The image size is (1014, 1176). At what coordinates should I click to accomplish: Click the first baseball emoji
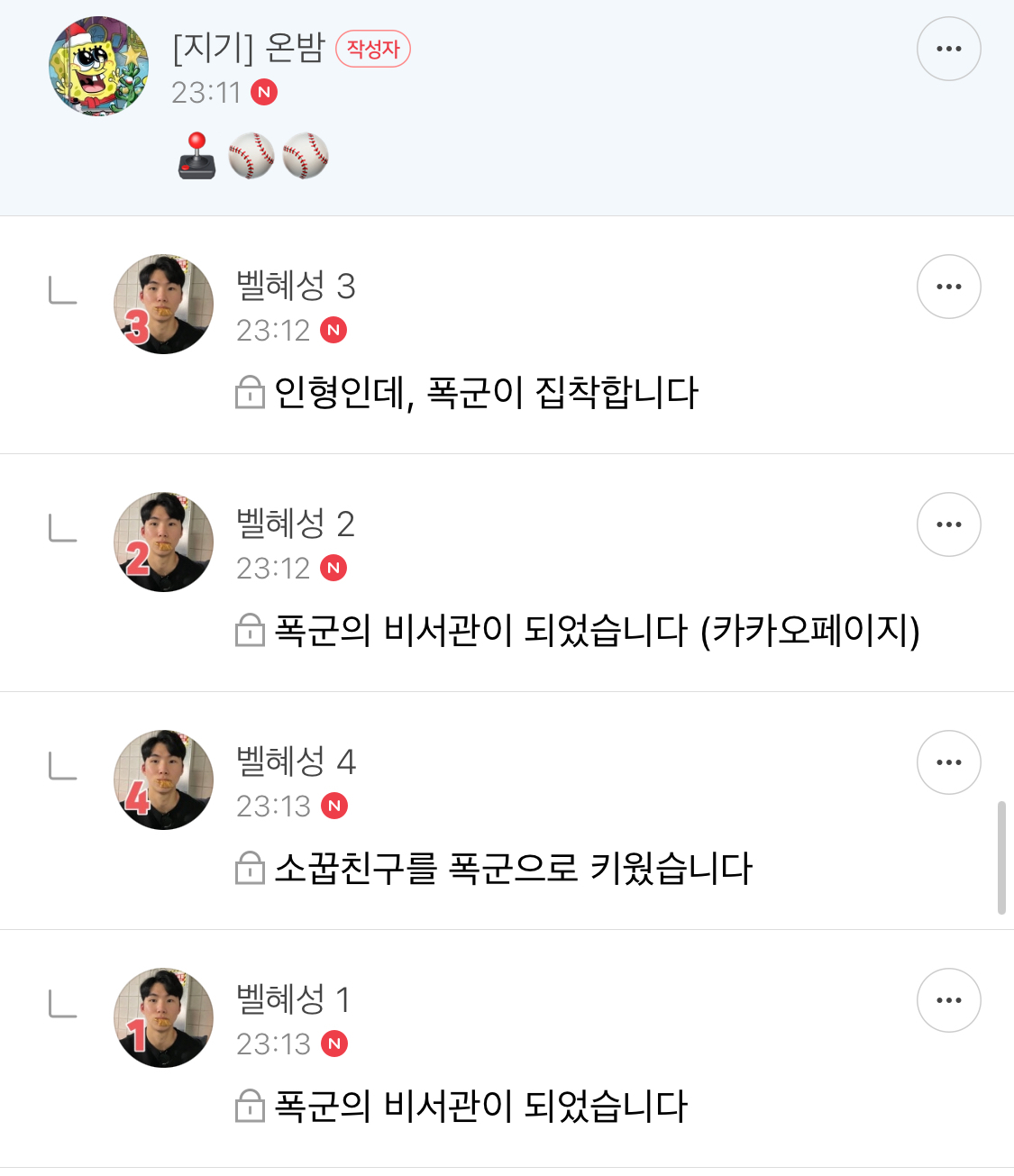point(251,155)
